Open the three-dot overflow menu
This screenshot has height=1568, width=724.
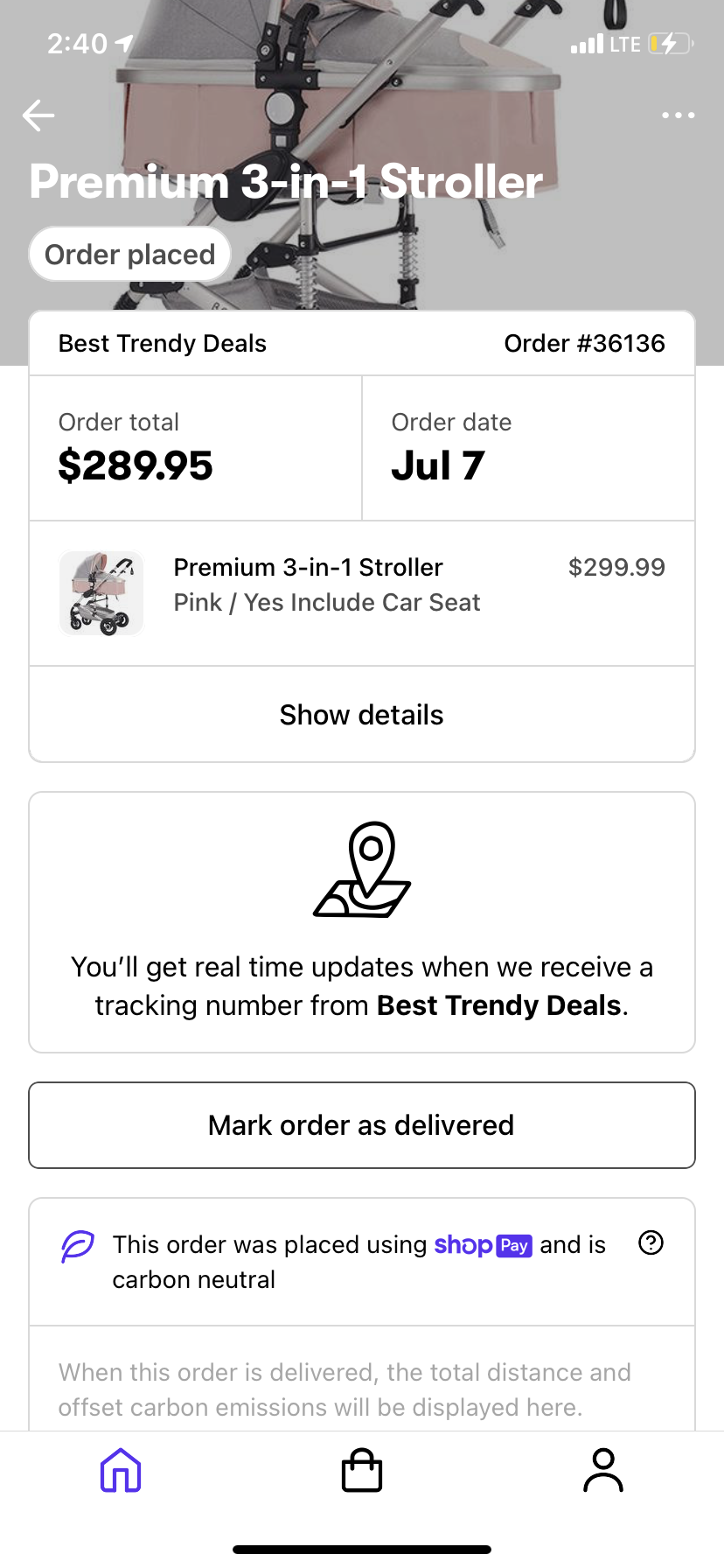pyautogui.click(x=679, y=115)
